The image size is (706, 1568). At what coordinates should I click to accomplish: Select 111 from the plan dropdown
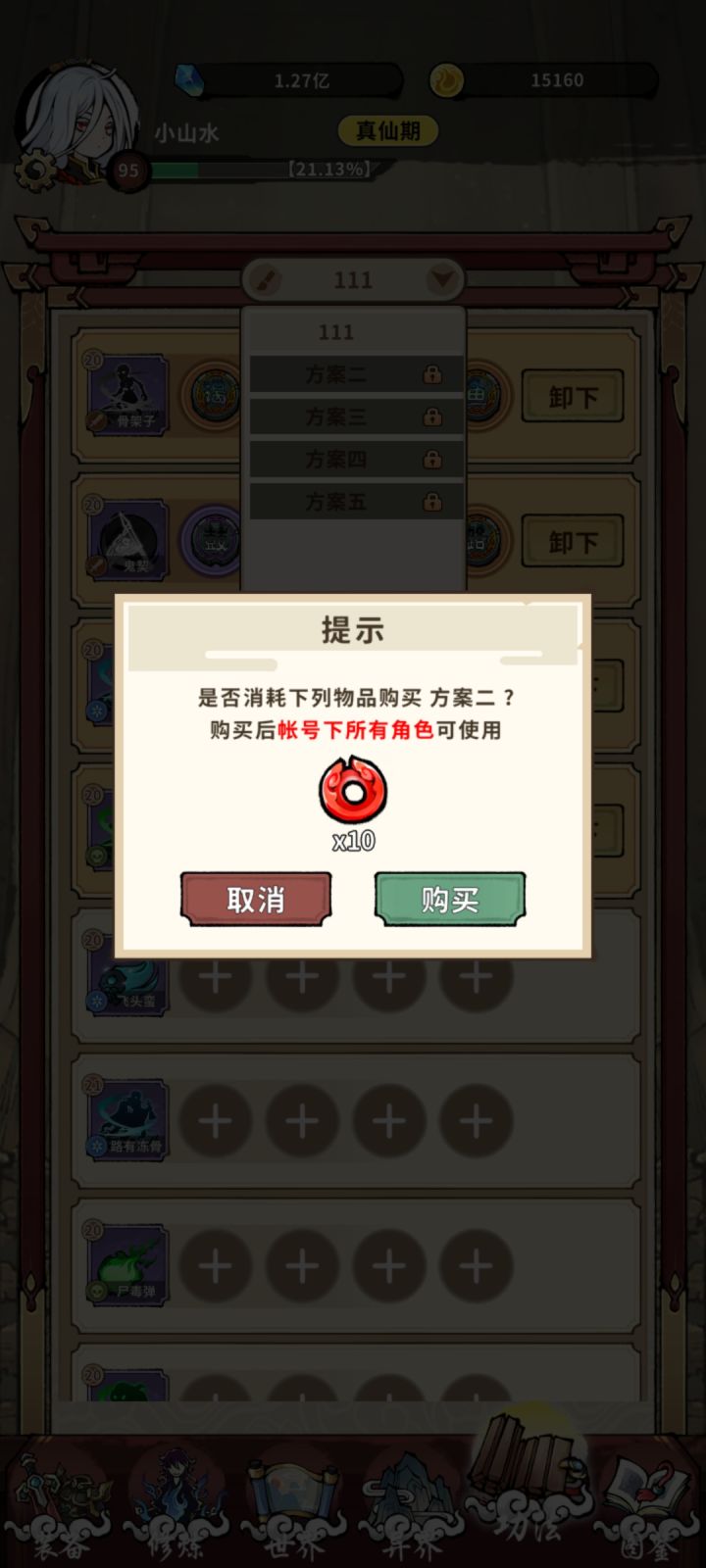coord(338,332)
